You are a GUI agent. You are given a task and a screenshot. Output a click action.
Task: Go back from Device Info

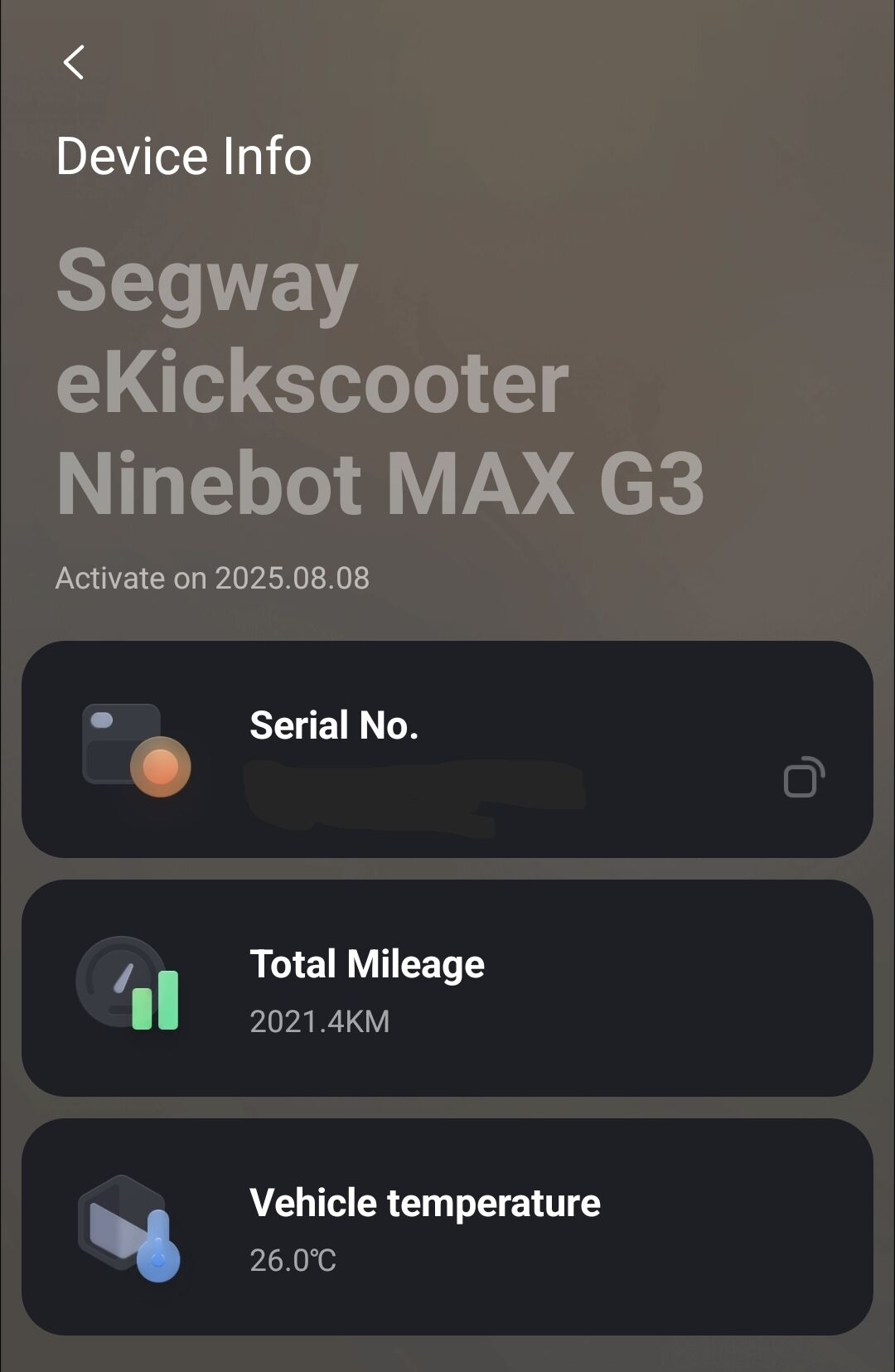tap(74, 62)
